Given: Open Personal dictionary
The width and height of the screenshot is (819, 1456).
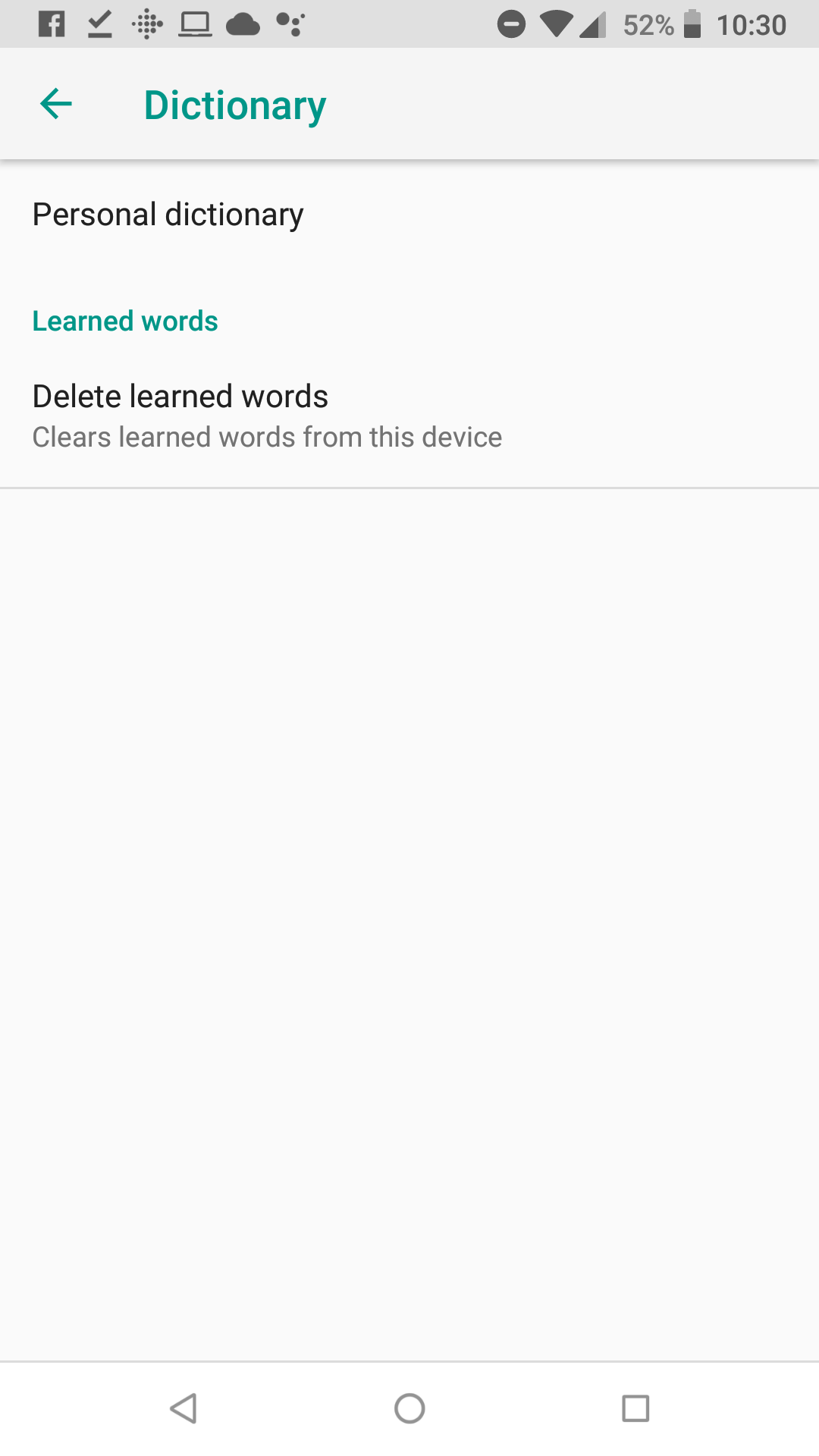Looking at the screenshot, I should (x=168, y=215).
